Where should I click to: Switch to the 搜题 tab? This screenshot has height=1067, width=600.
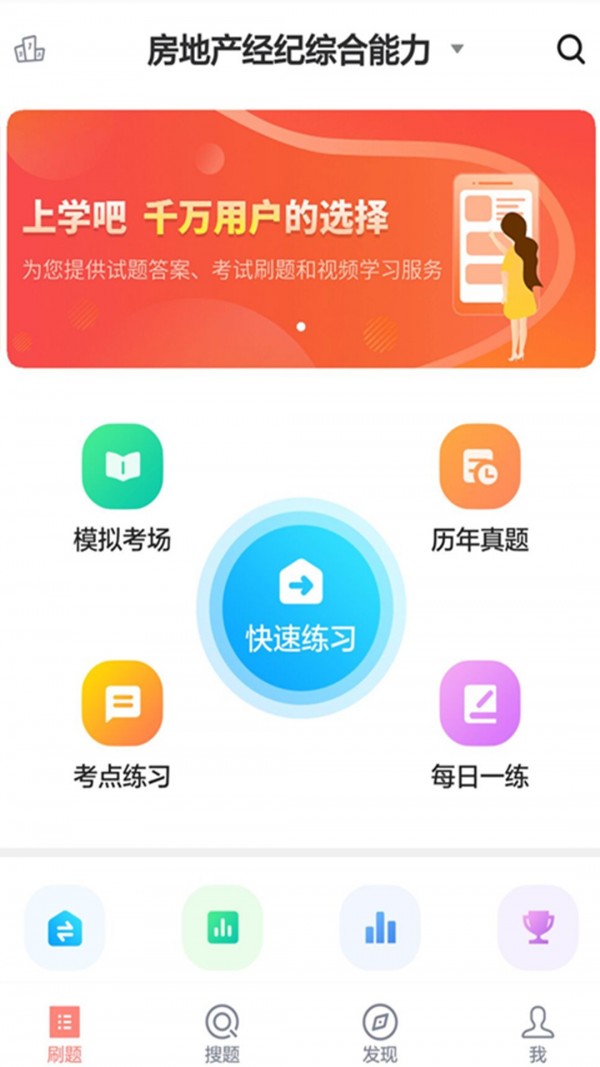[x=222, y=1034]
